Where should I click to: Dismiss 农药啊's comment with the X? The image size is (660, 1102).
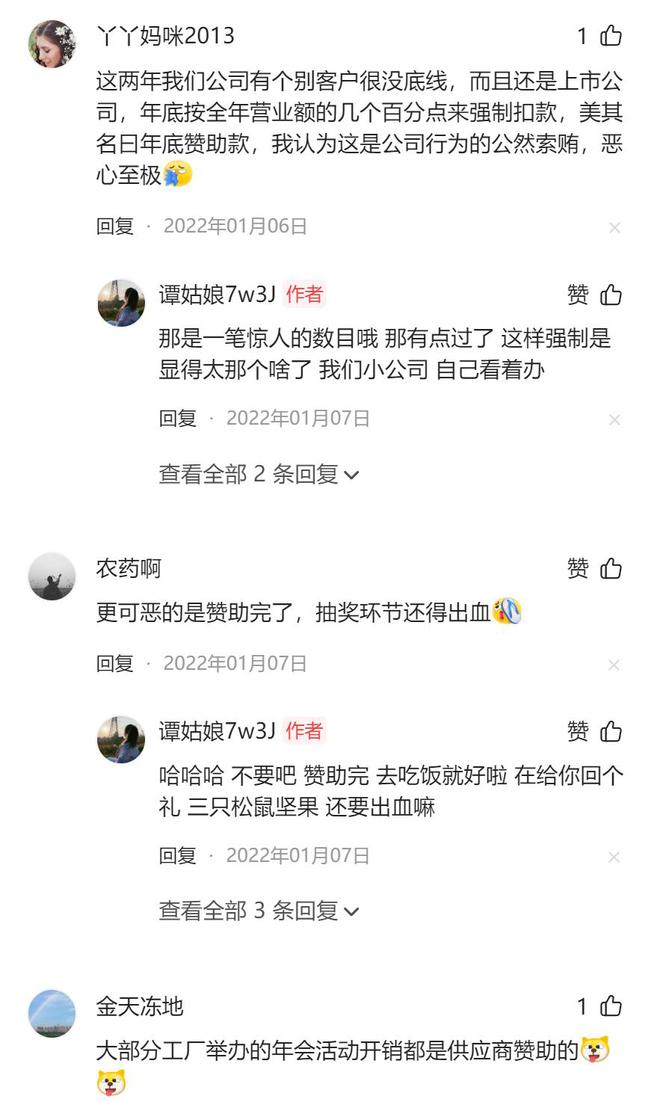(x=614, y=665)
